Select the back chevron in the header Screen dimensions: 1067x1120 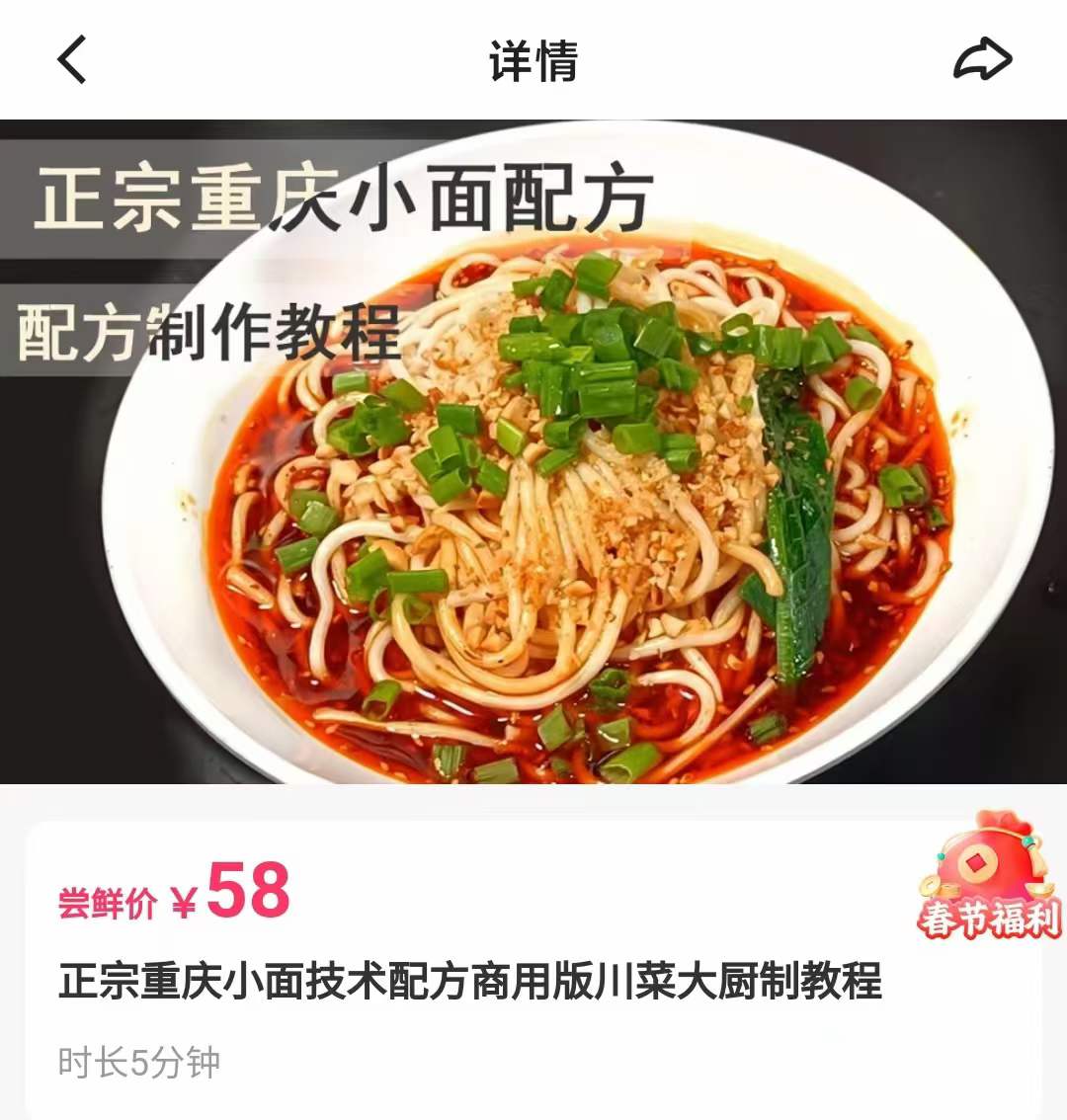[x=70, y=61]
